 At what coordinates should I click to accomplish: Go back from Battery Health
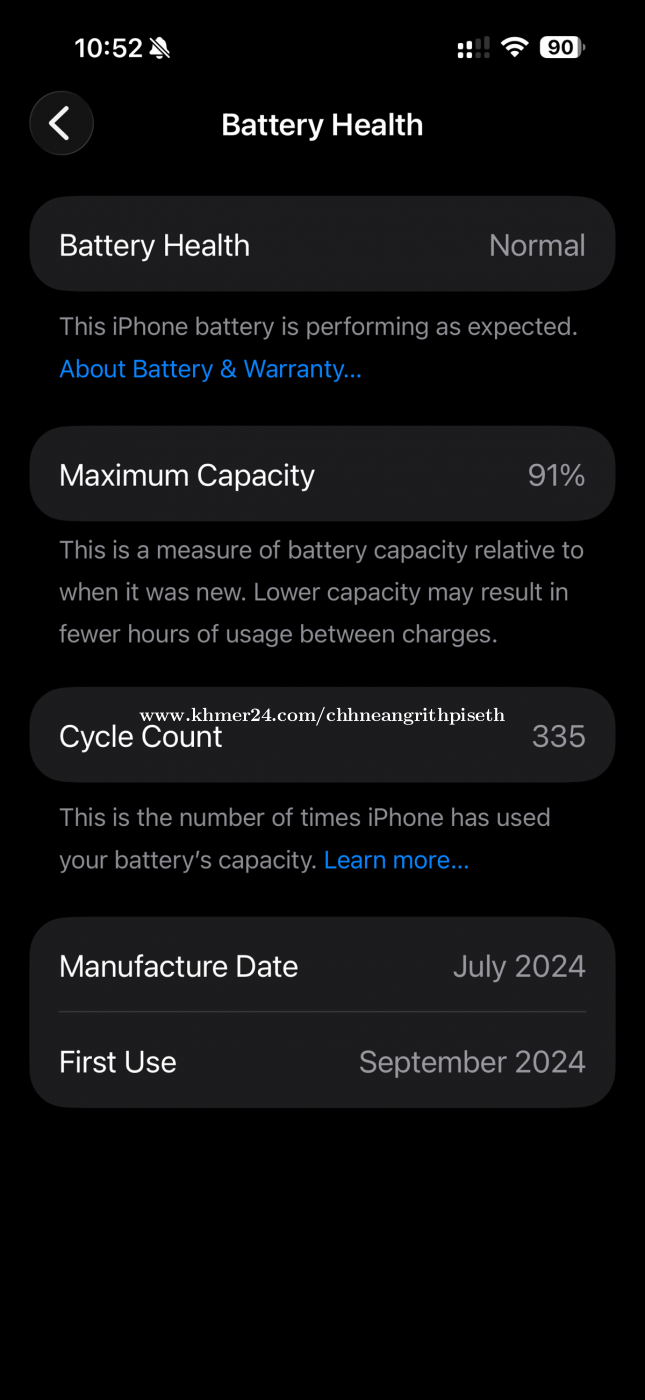(x=61, y=124)
